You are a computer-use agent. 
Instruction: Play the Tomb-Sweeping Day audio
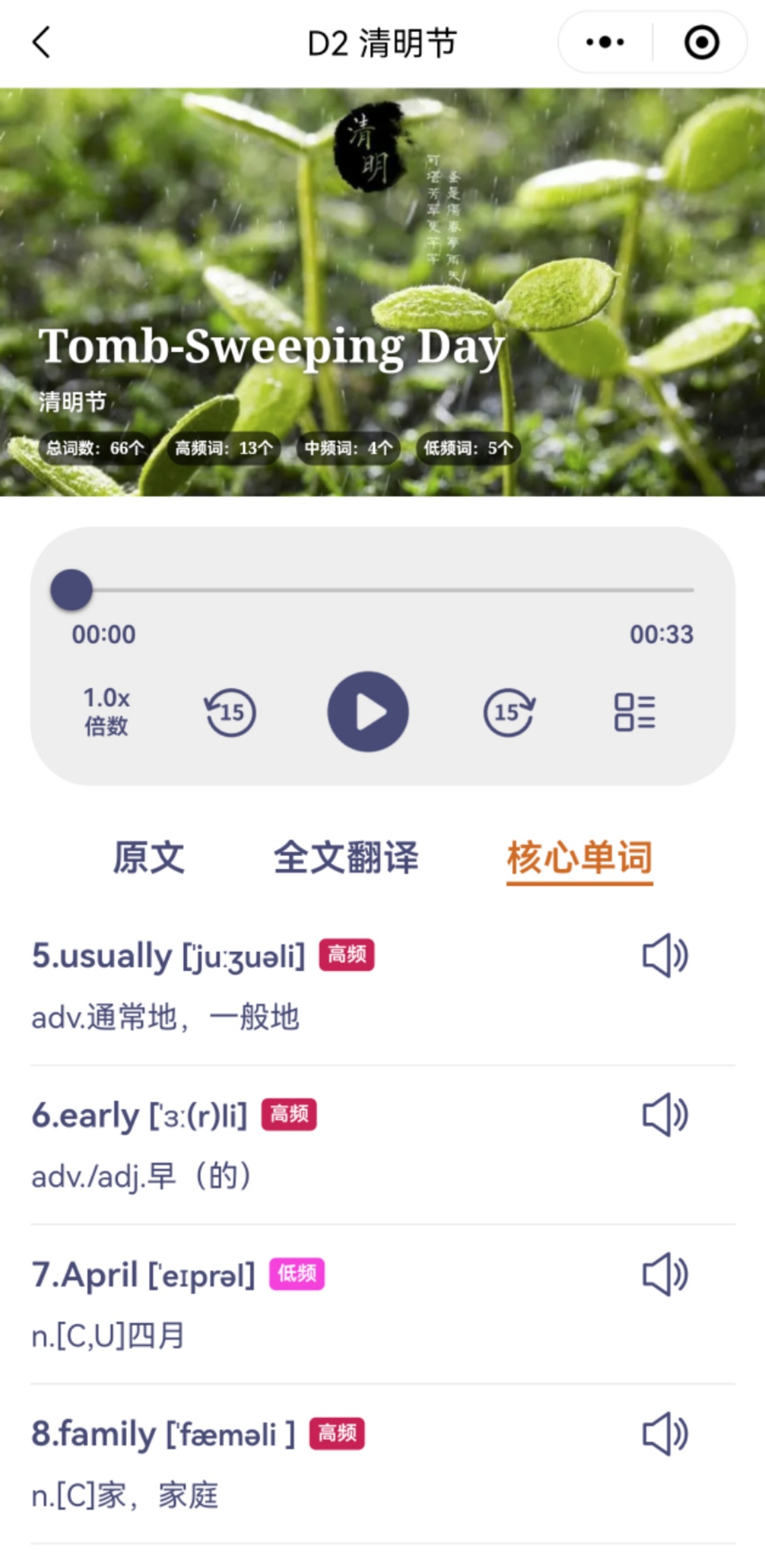click(368, 712)
